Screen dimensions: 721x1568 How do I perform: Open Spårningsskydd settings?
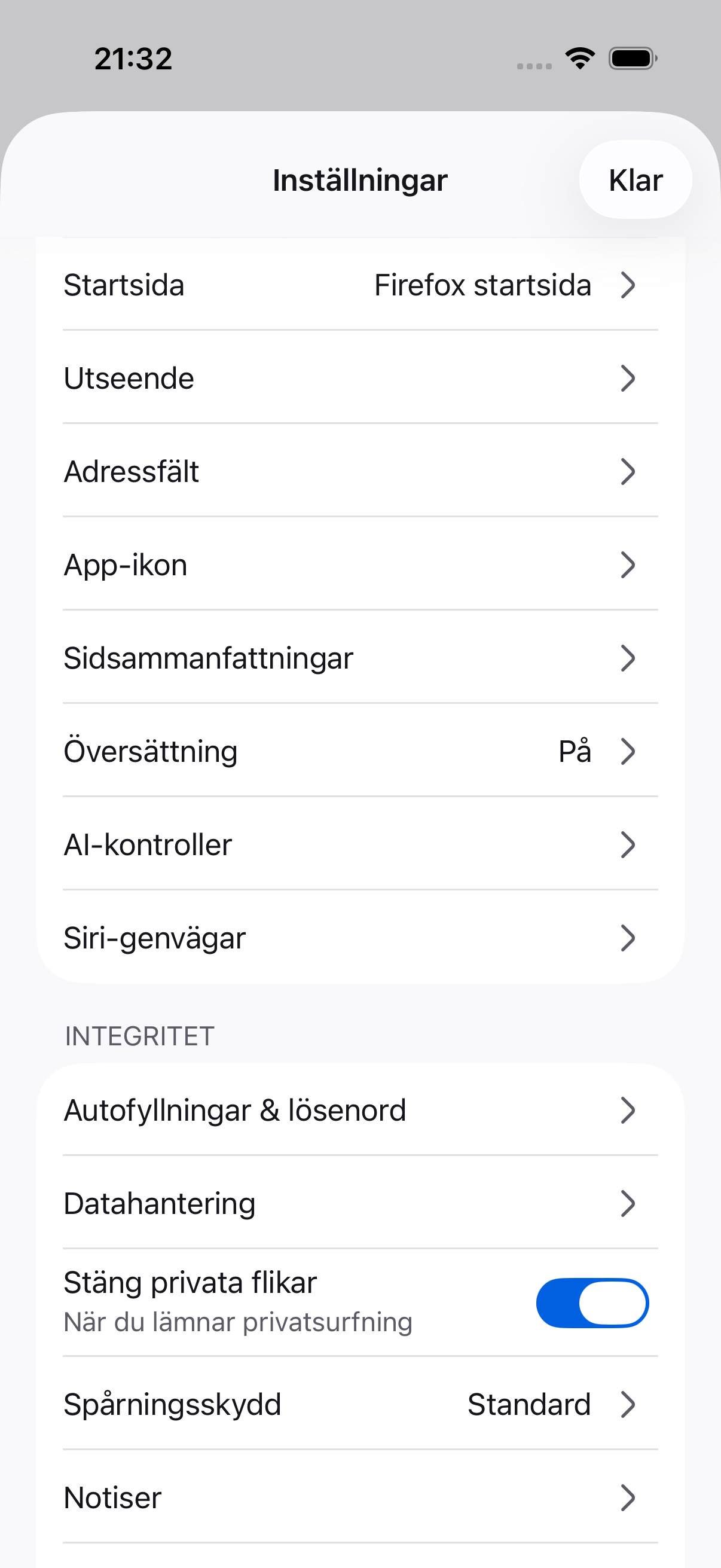tap(360, 1404)
